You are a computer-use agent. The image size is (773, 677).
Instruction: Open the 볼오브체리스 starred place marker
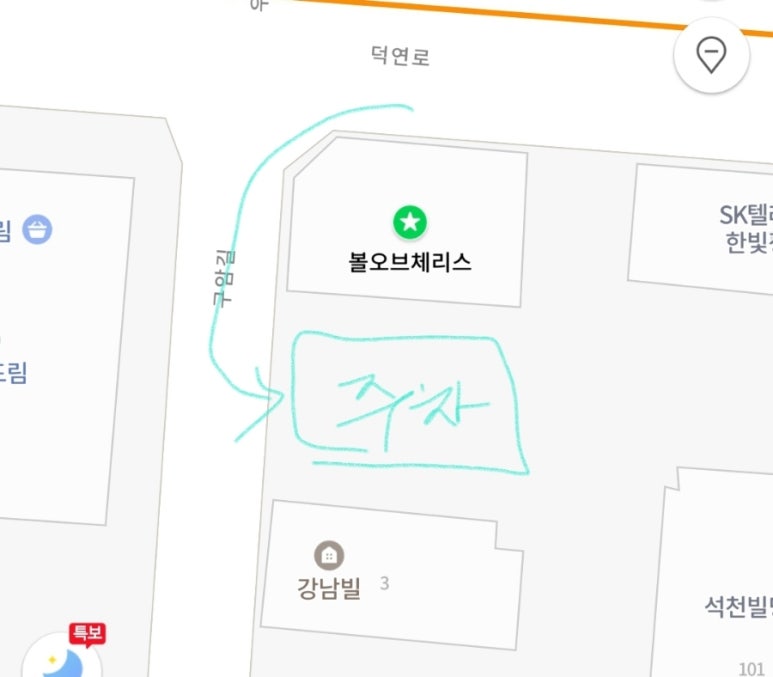[x=410, y=222]
